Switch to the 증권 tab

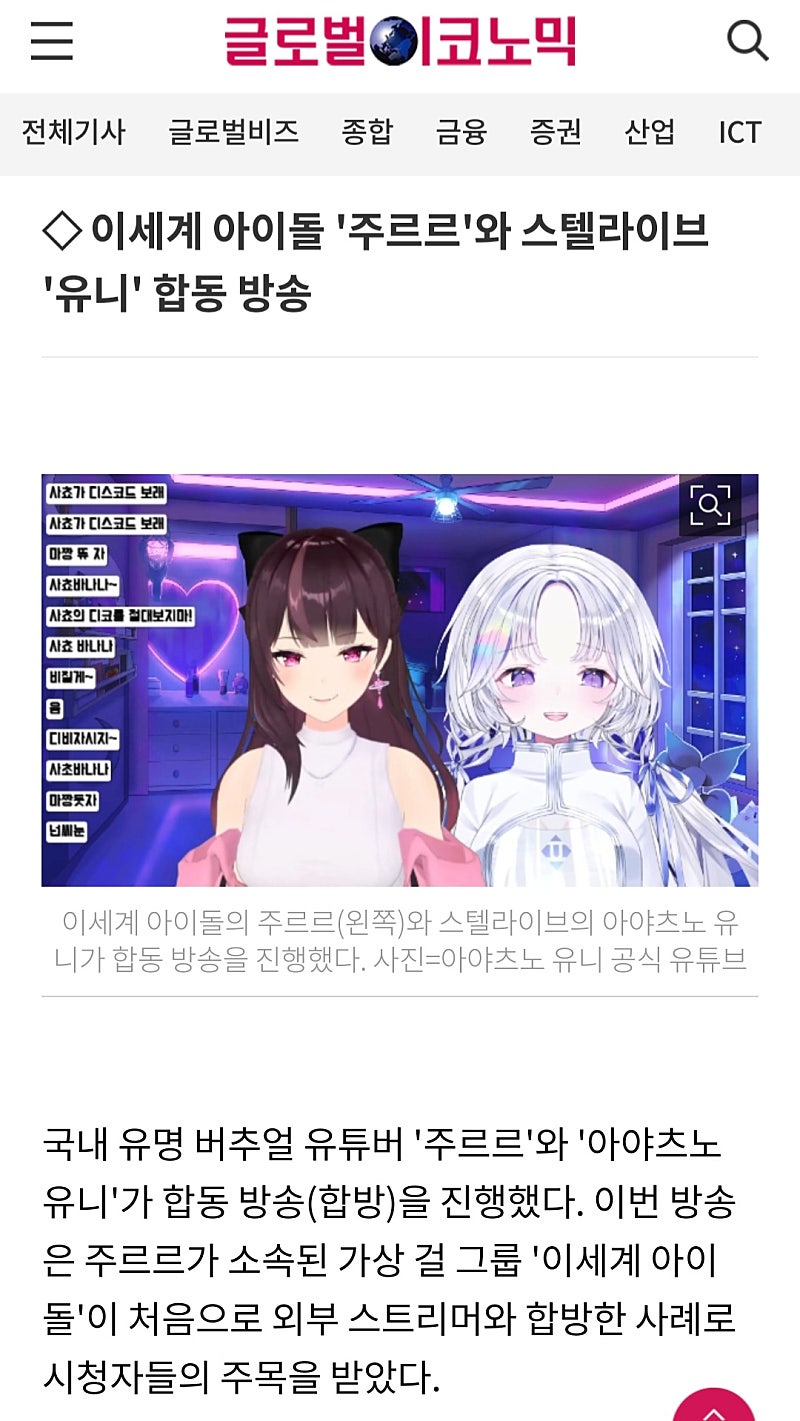coord(555,132)
